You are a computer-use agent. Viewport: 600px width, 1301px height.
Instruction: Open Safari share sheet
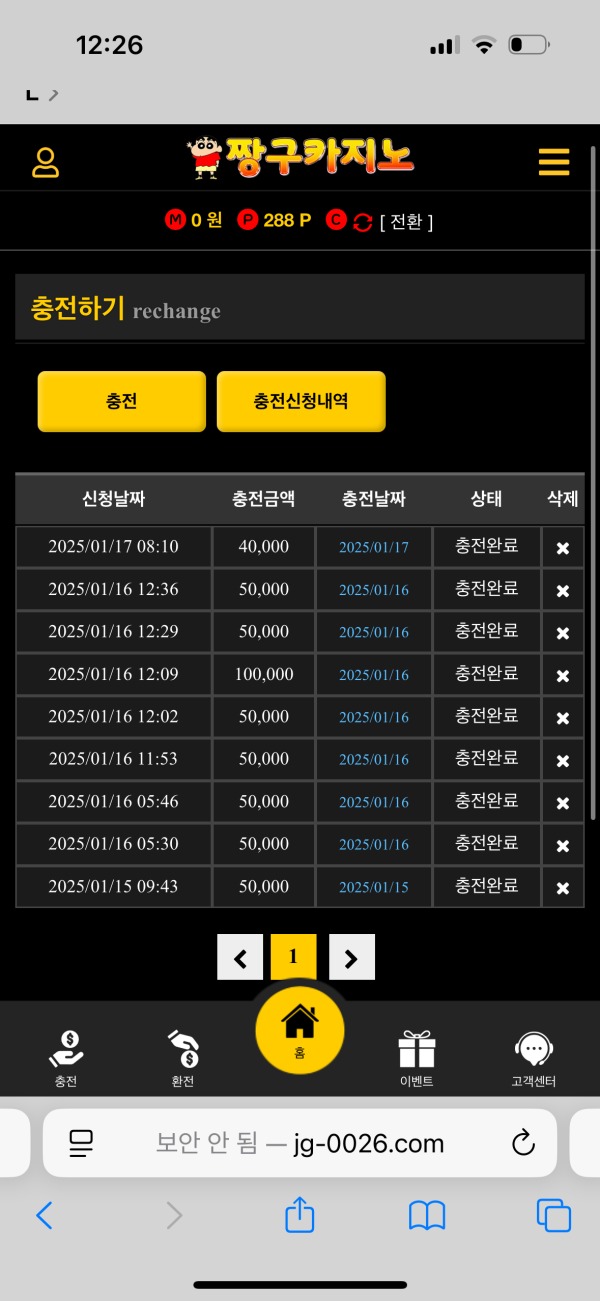(300, 1215)
